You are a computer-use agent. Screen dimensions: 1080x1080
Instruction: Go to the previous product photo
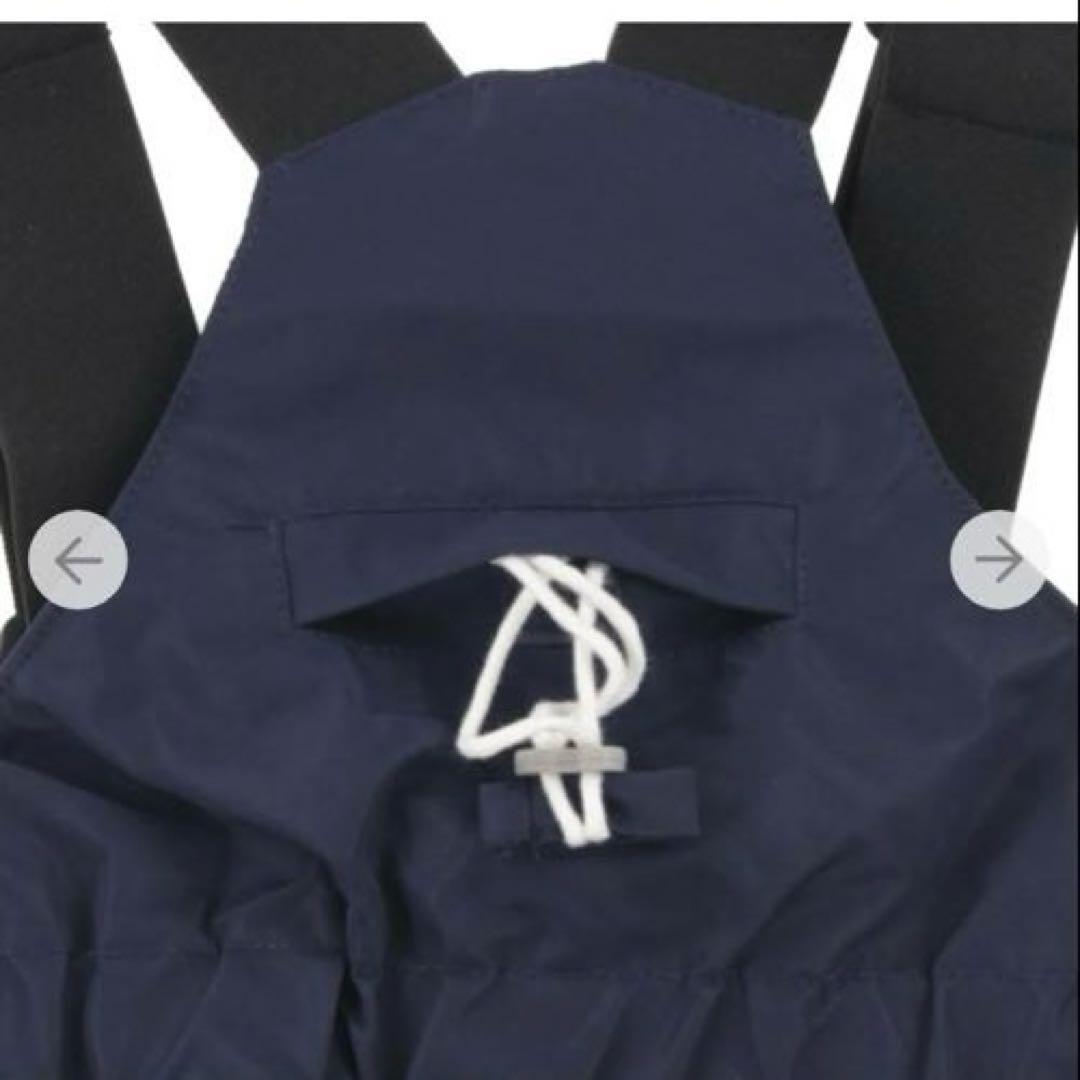78,561
